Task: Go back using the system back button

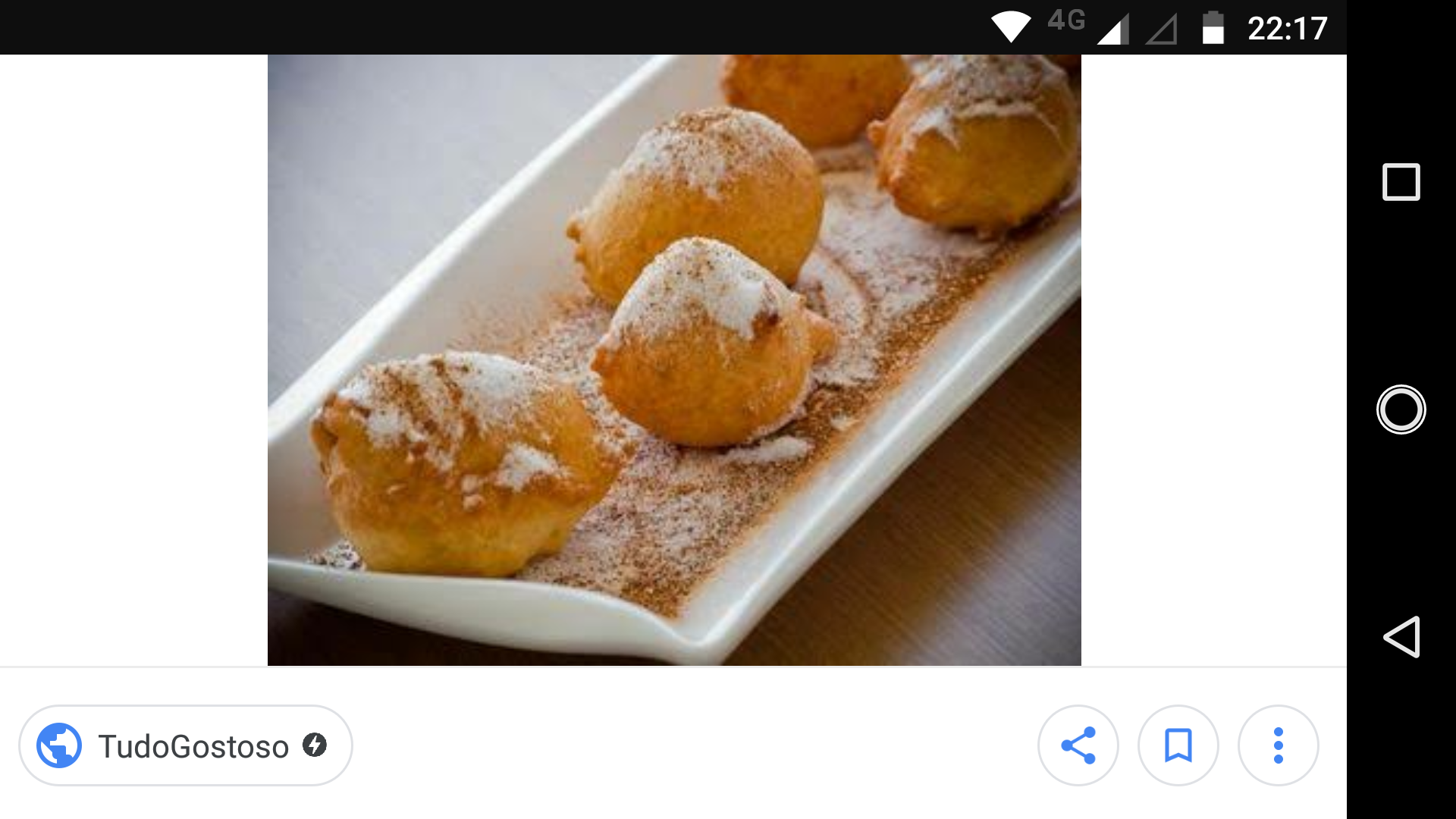Action: pos(1401,637)
